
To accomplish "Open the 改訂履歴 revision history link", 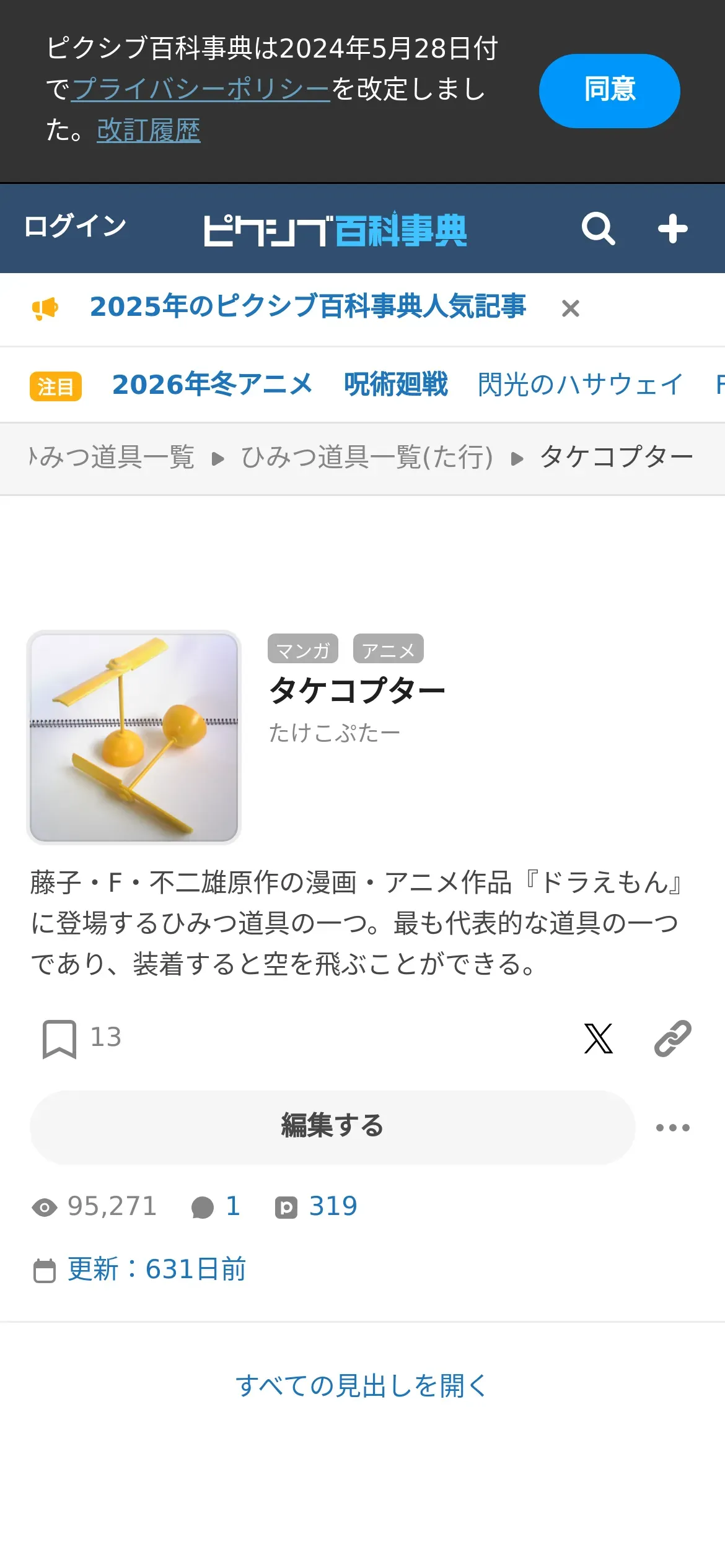I will coord(149,130).
